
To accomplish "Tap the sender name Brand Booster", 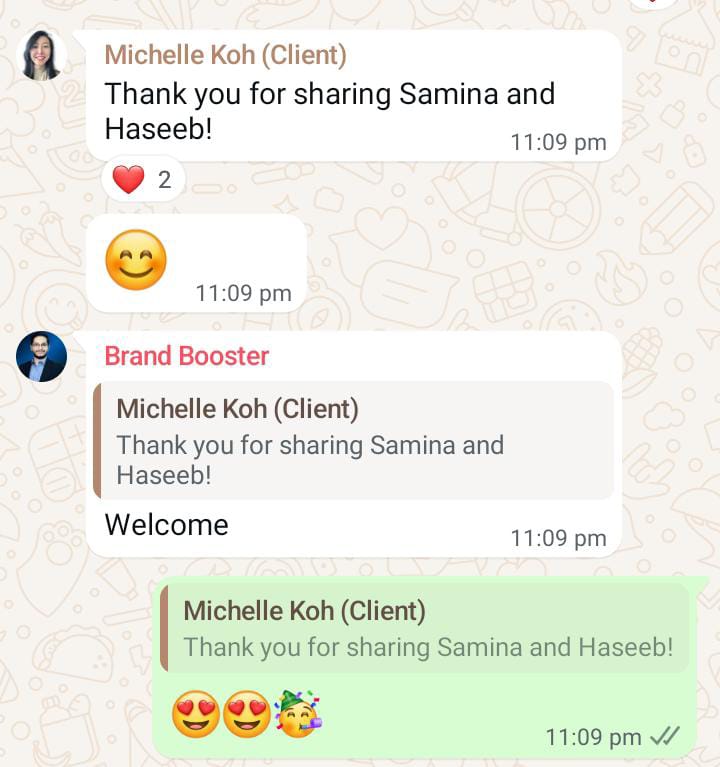I will tap(187, 356).
